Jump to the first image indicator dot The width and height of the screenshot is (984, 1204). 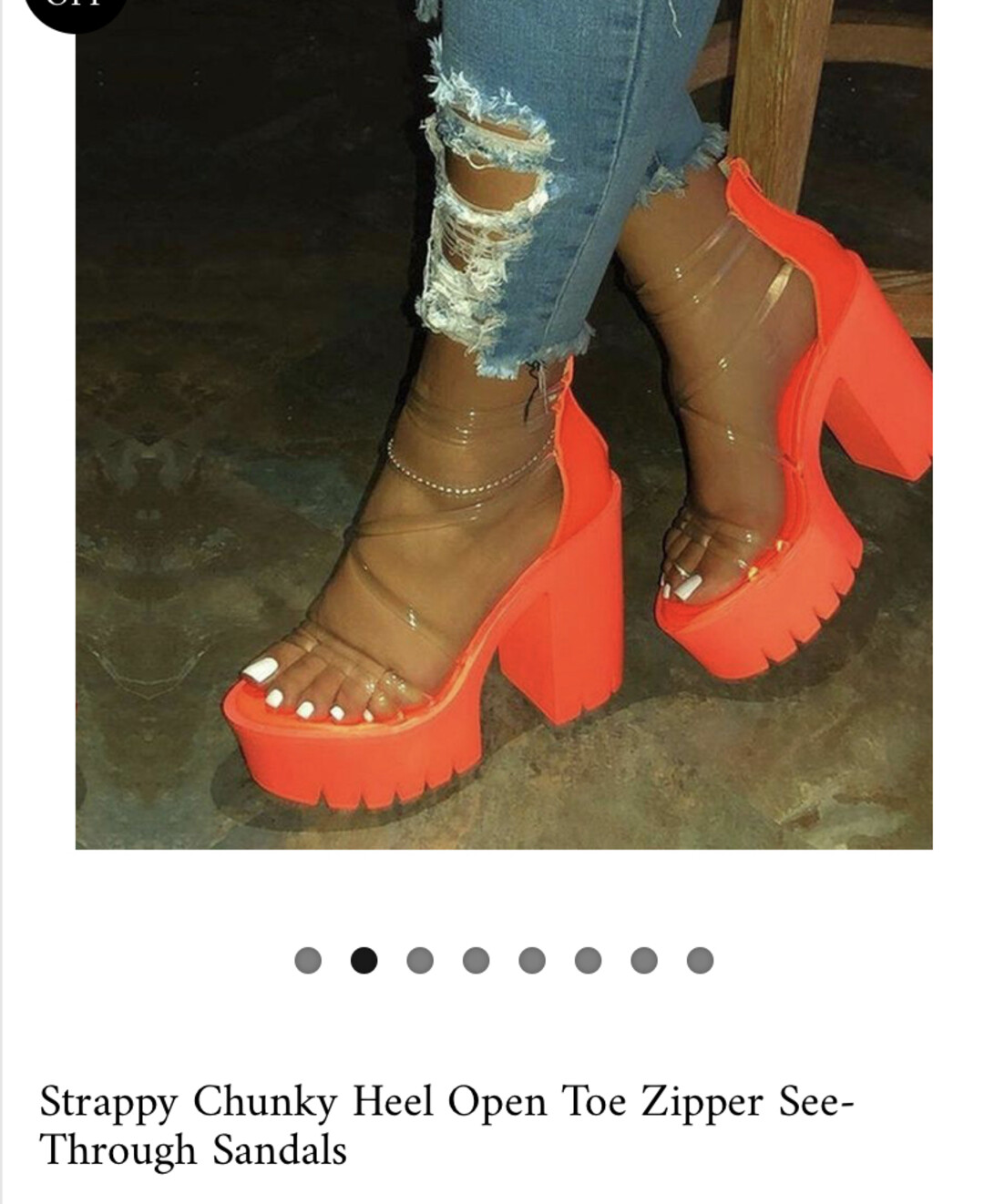308,960
